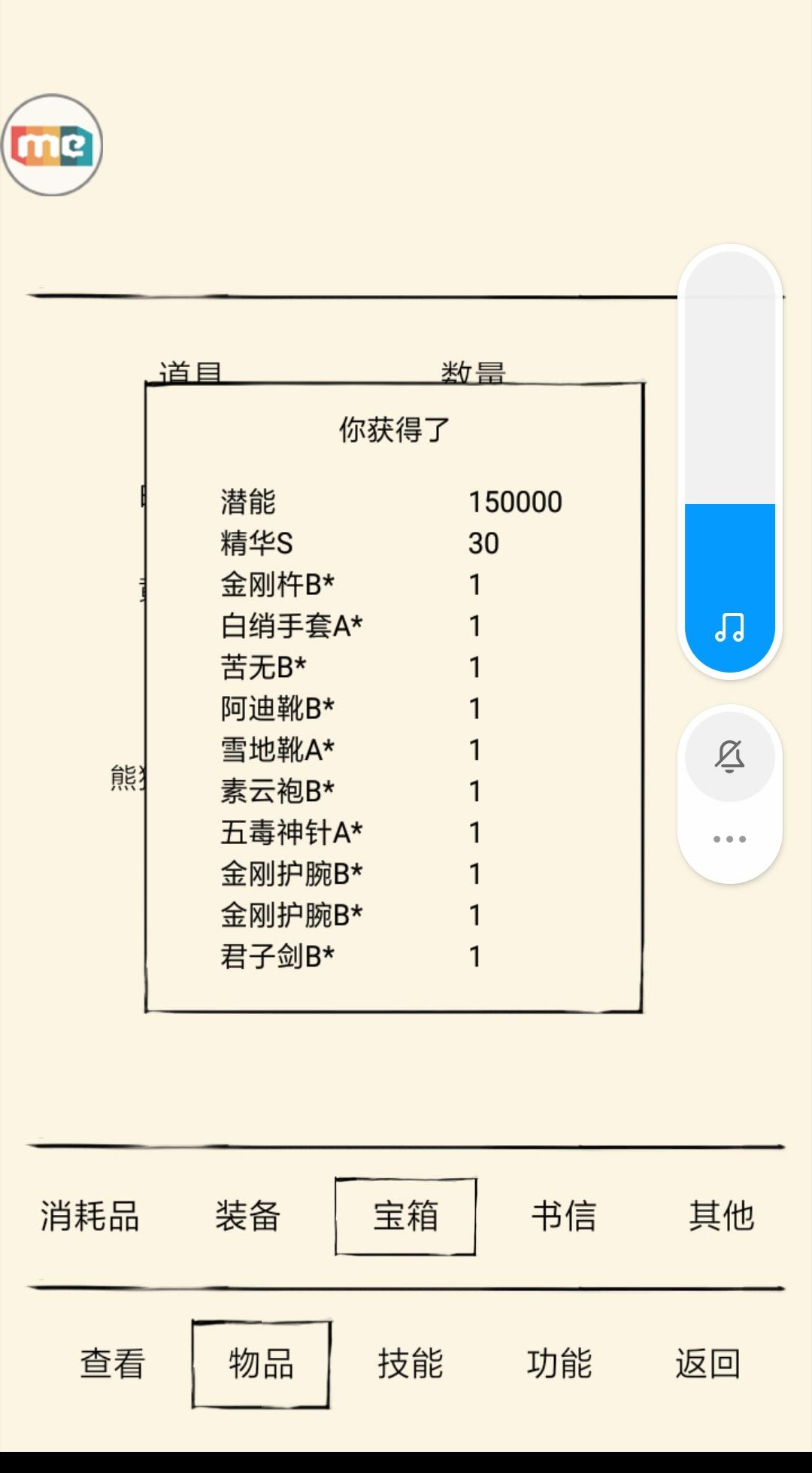Viewport: 812px width, 1473px height.
Task: Open the 技能 menu
Action: coord(410,1363)
